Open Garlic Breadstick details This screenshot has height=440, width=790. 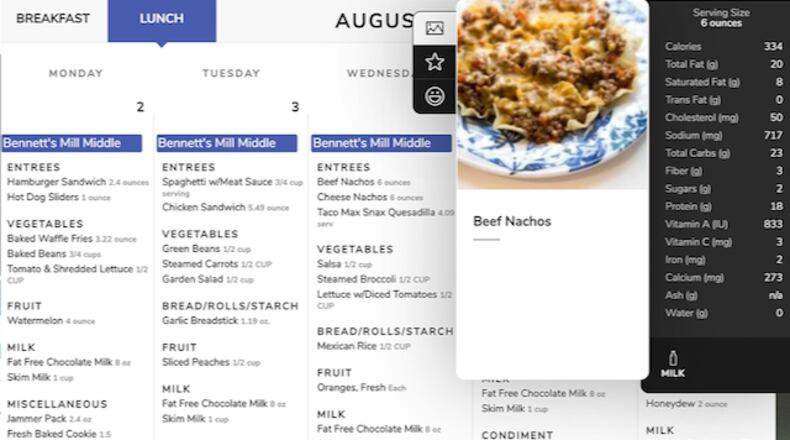click(200, 321)
